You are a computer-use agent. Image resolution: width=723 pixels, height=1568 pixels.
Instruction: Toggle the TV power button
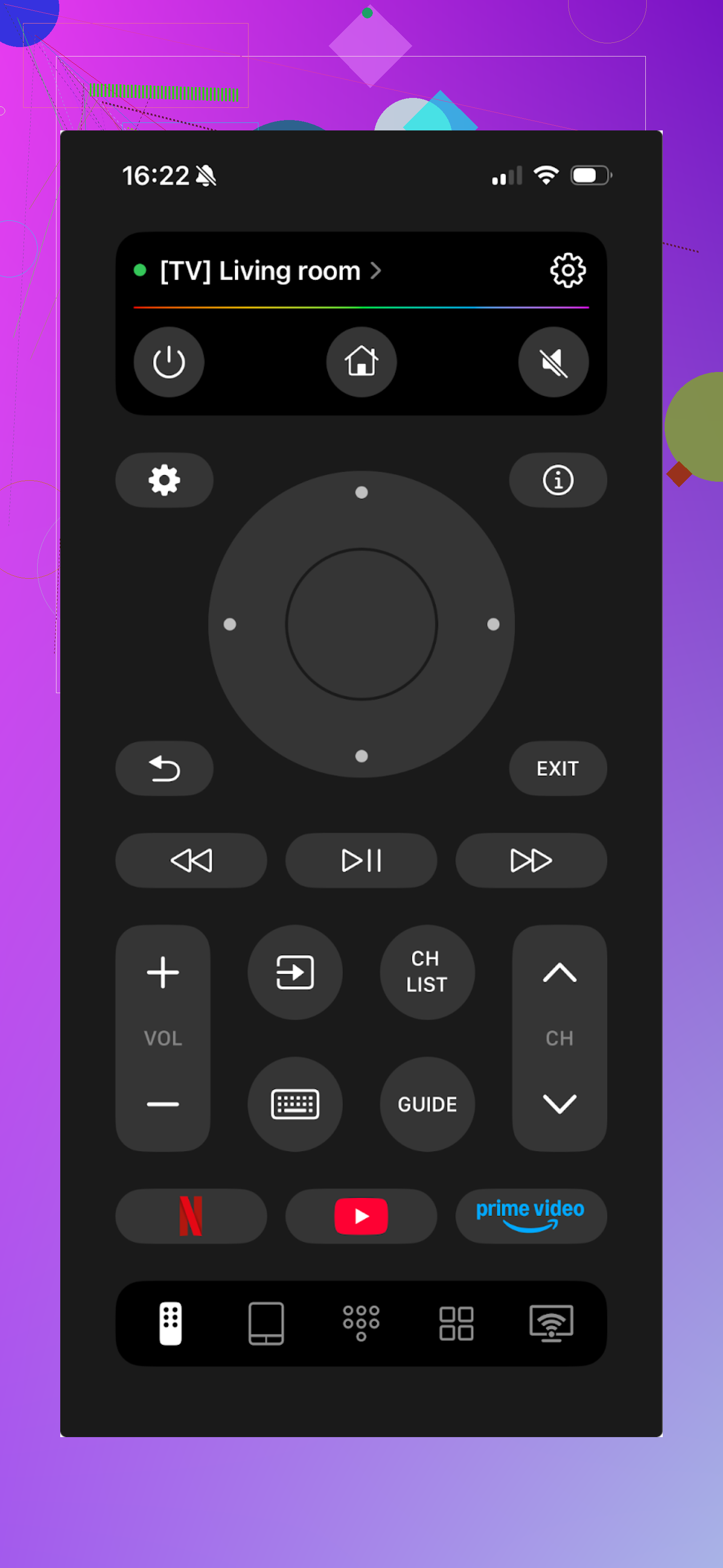169,362
